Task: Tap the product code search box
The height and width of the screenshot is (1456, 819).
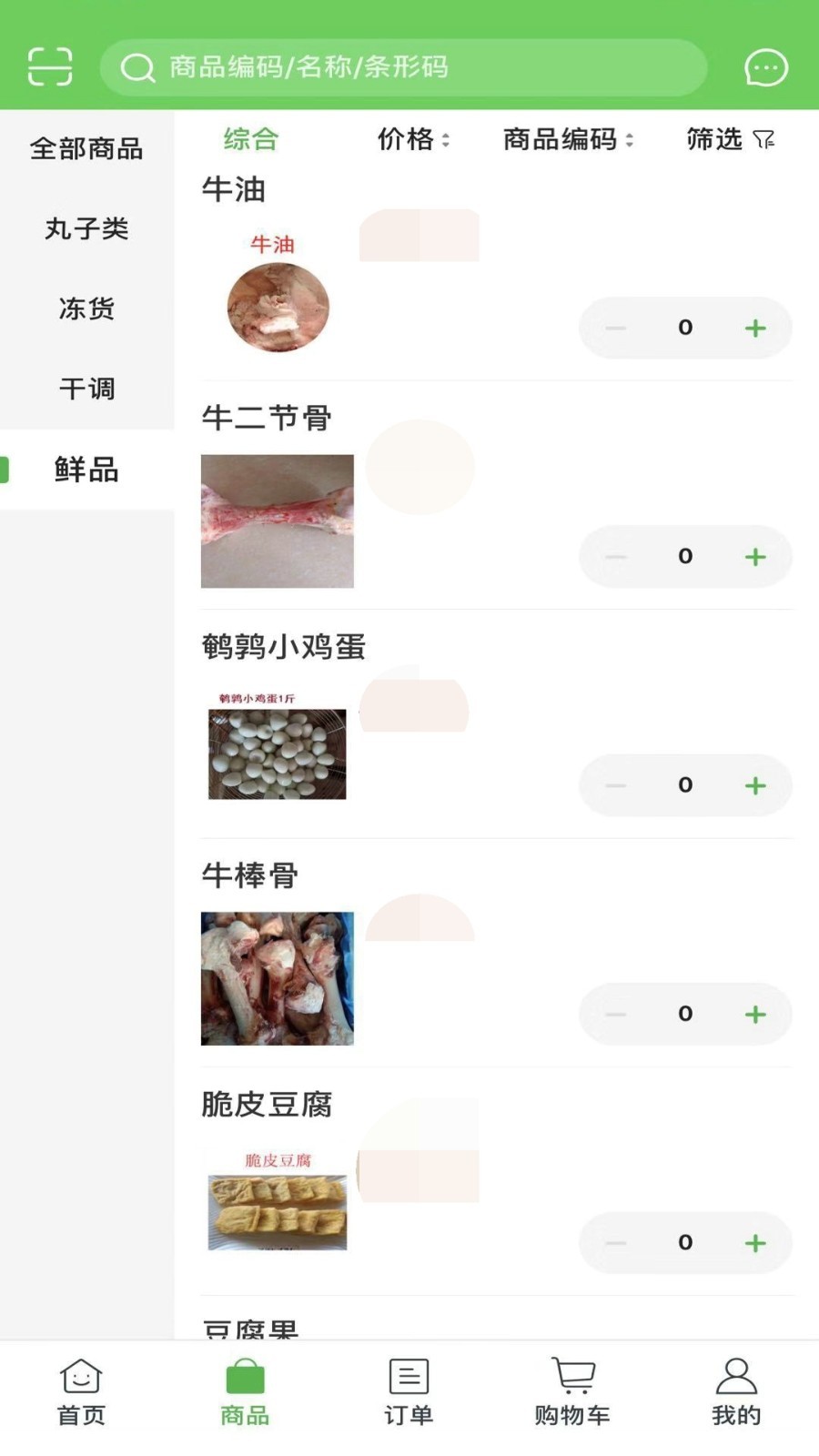Action: tap(403, 67)
